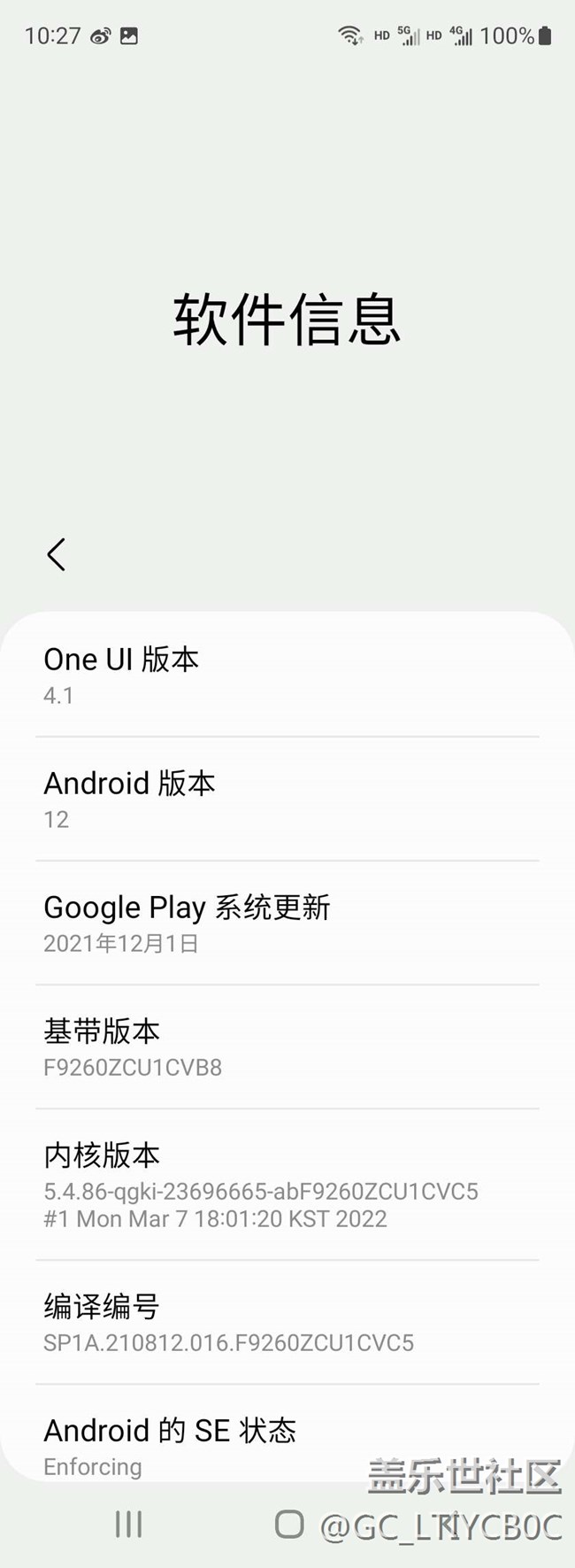Go back using the back arrow
This screenshot has height=1568, width=575.
[x=56, y=555]
